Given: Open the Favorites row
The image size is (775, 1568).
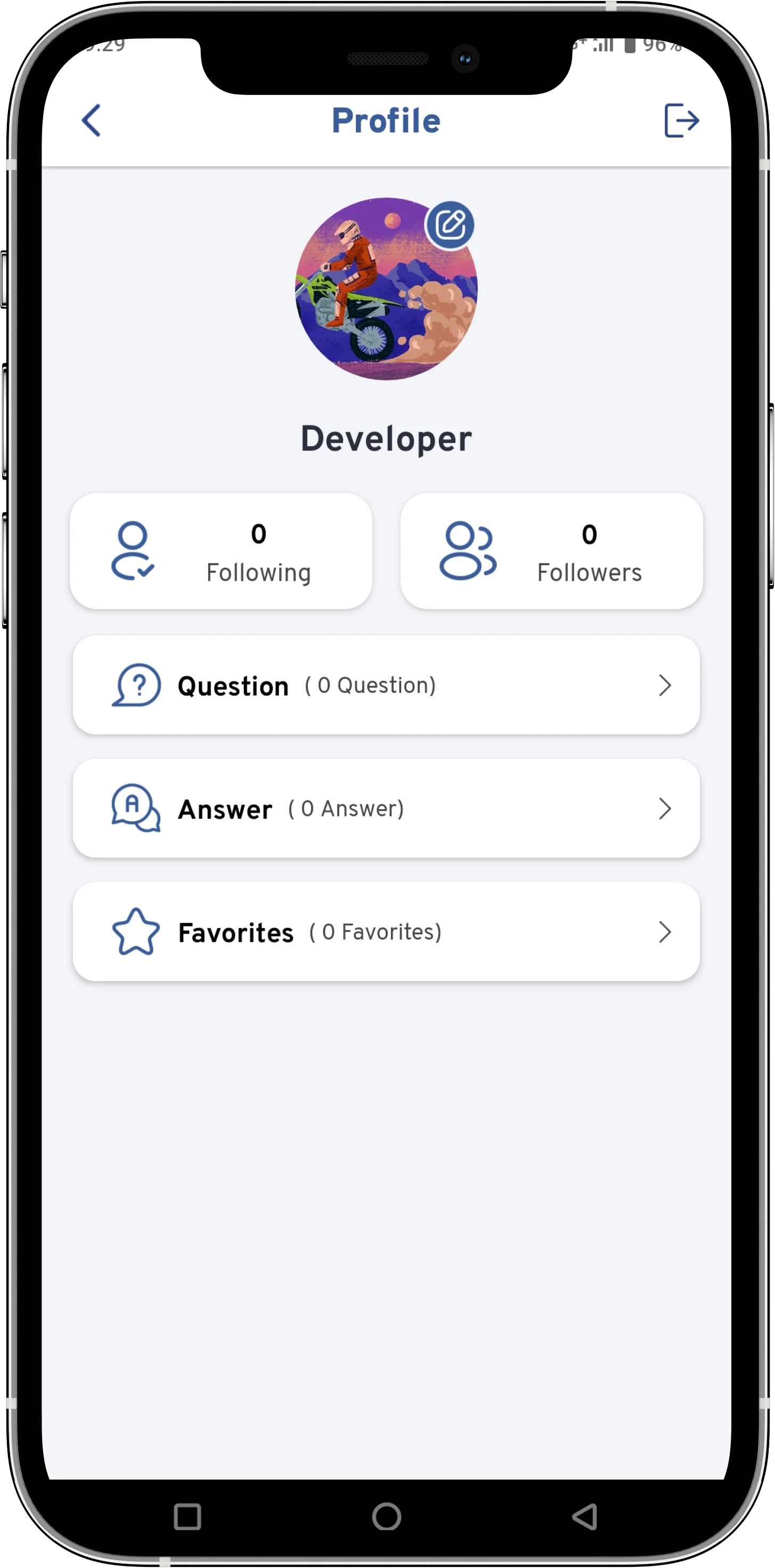Looking at the screenshot, I should coord(386,932).
